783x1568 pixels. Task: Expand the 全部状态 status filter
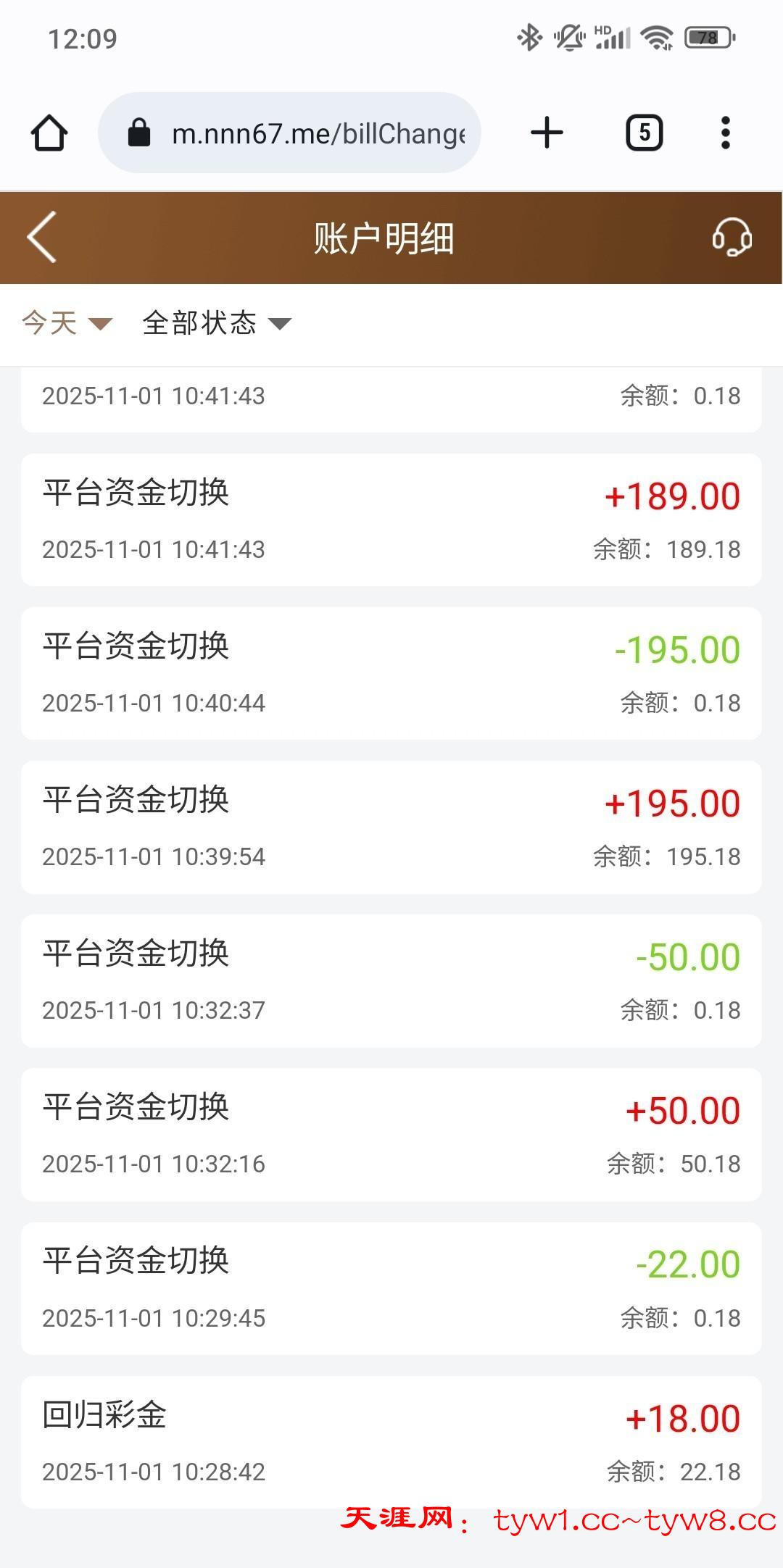[216, 323]
